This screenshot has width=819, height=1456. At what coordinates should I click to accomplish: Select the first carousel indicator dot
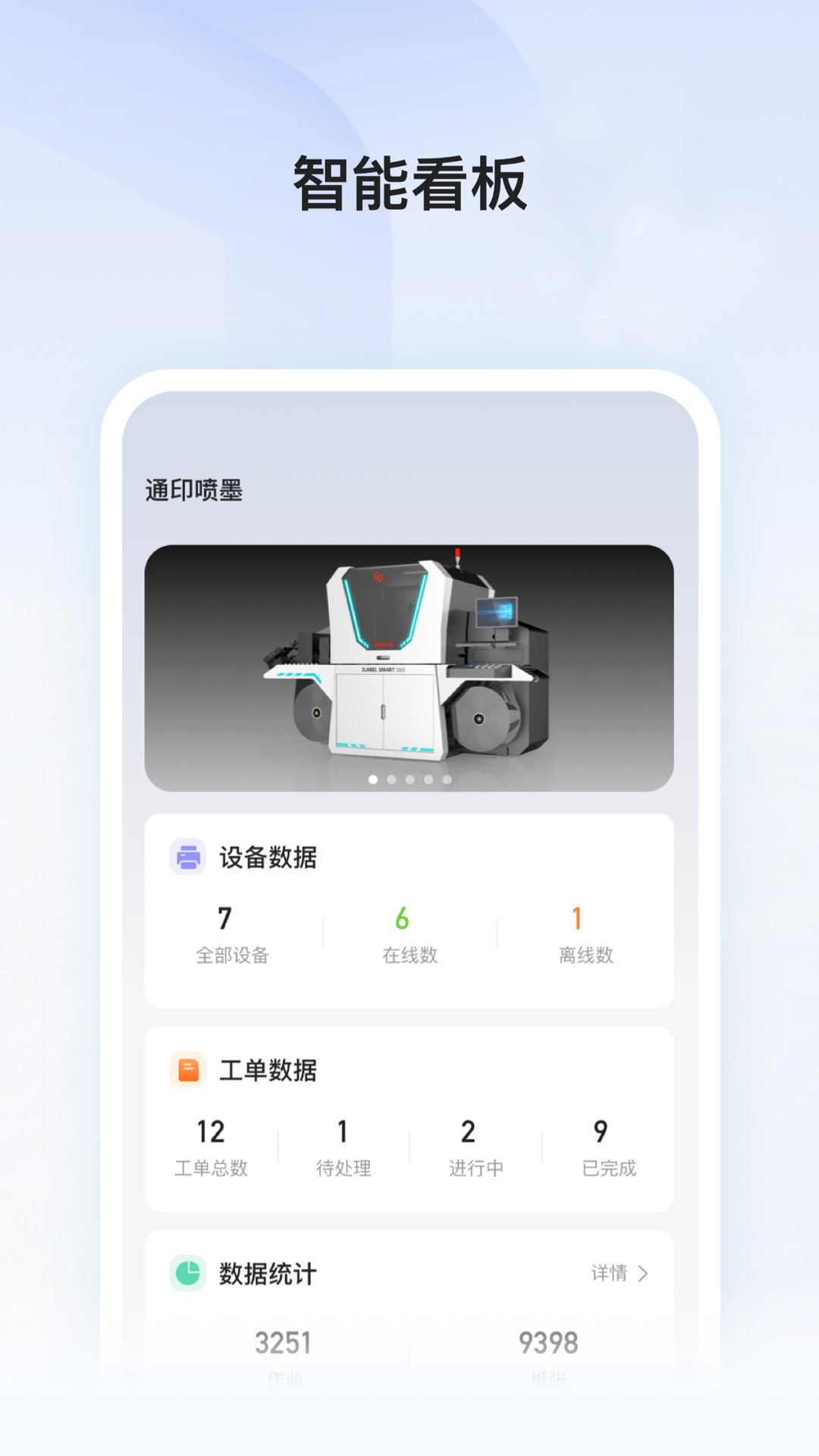[x=372, y=778]
